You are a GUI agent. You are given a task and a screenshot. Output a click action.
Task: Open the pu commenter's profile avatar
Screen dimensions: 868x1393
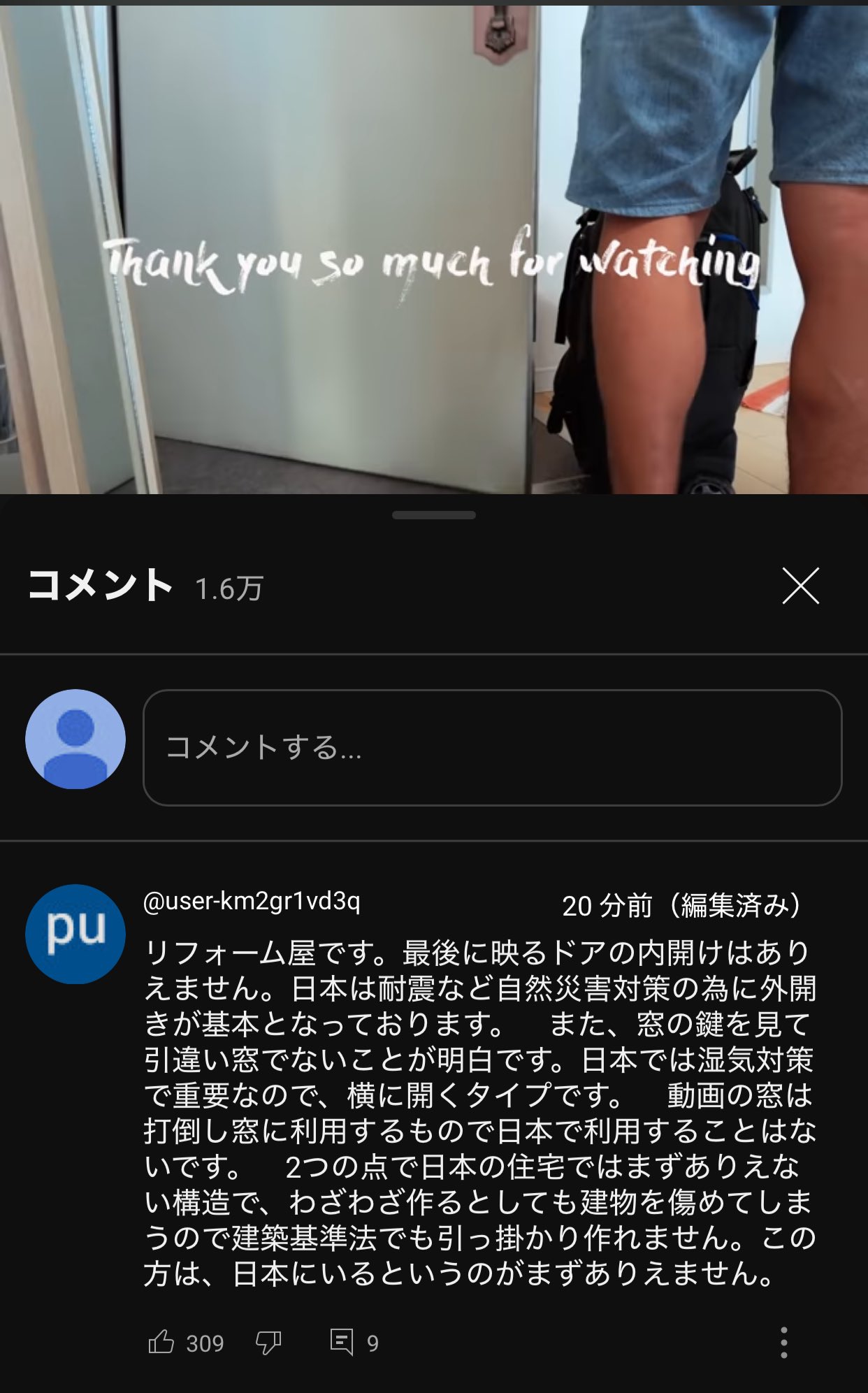(x=75, y=934)
